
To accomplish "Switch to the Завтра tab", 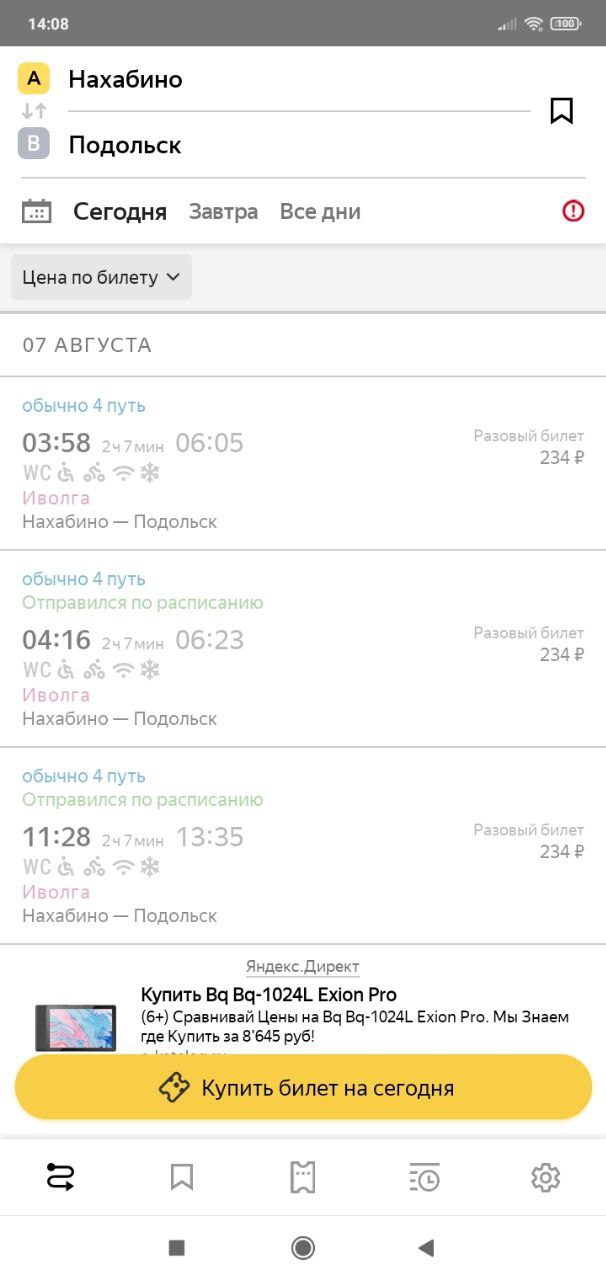I will (223, 212).
